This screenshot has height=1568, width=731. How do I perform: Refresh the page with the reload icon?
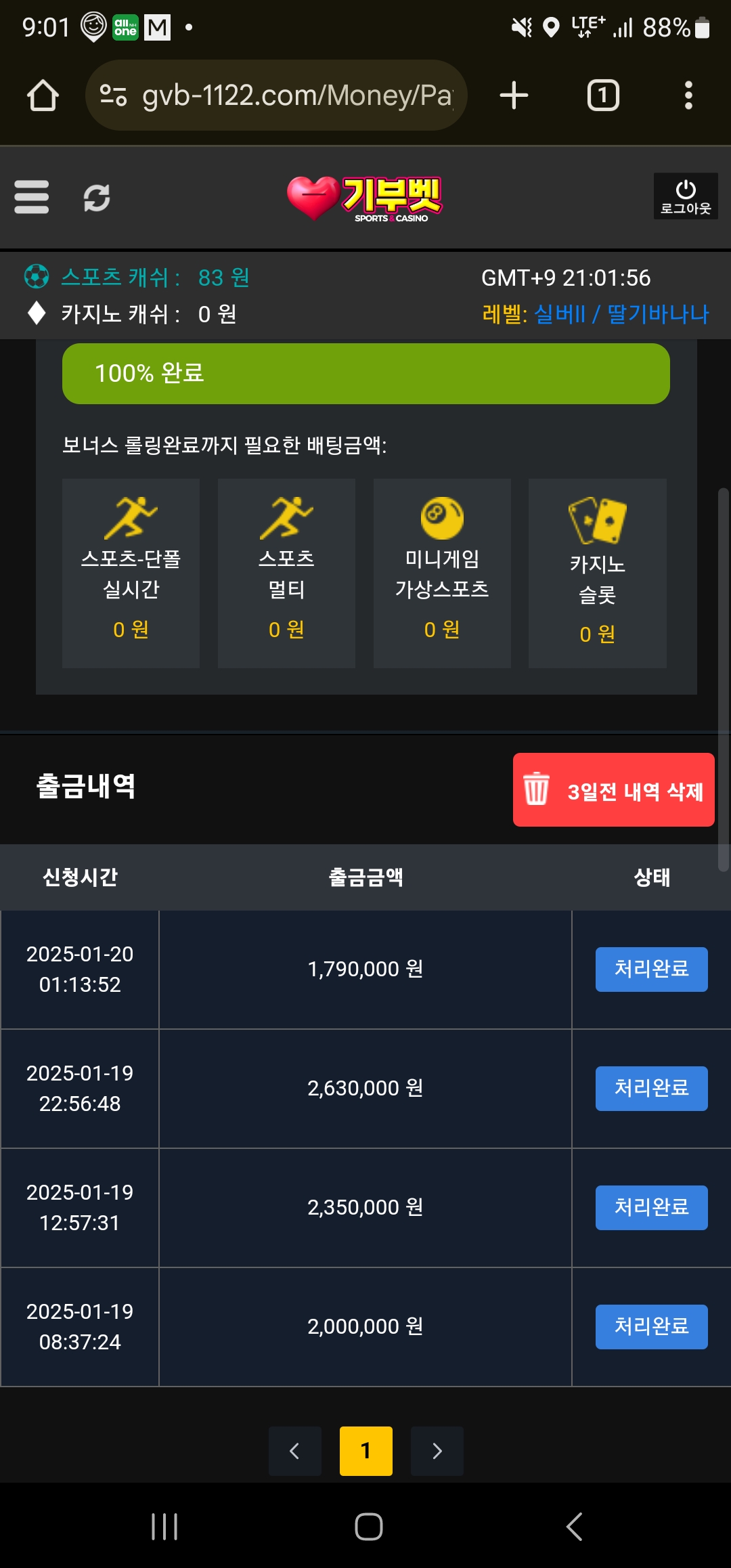(x=97, y=198)
